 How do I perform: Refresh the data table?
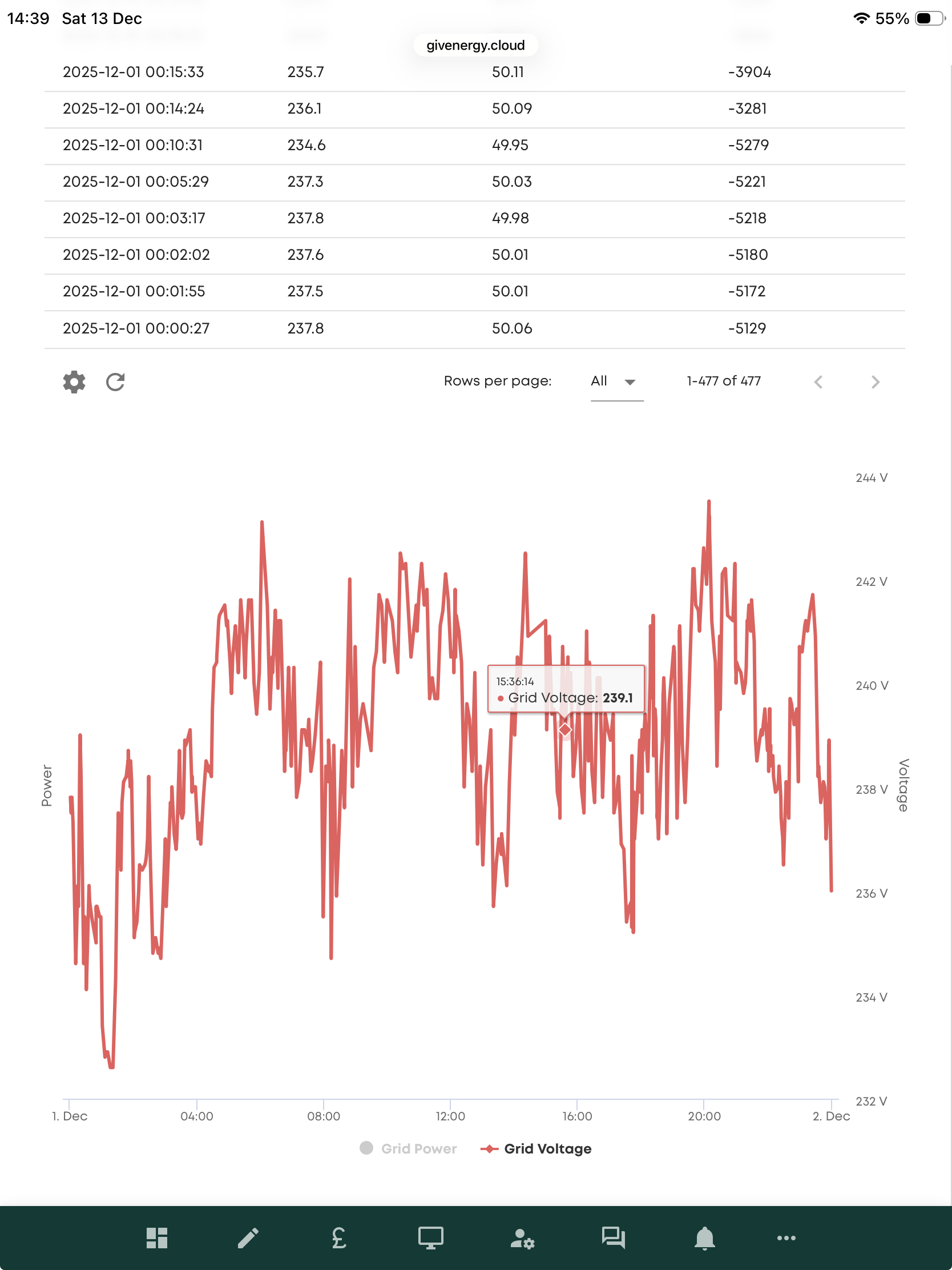tap(115, 382)
